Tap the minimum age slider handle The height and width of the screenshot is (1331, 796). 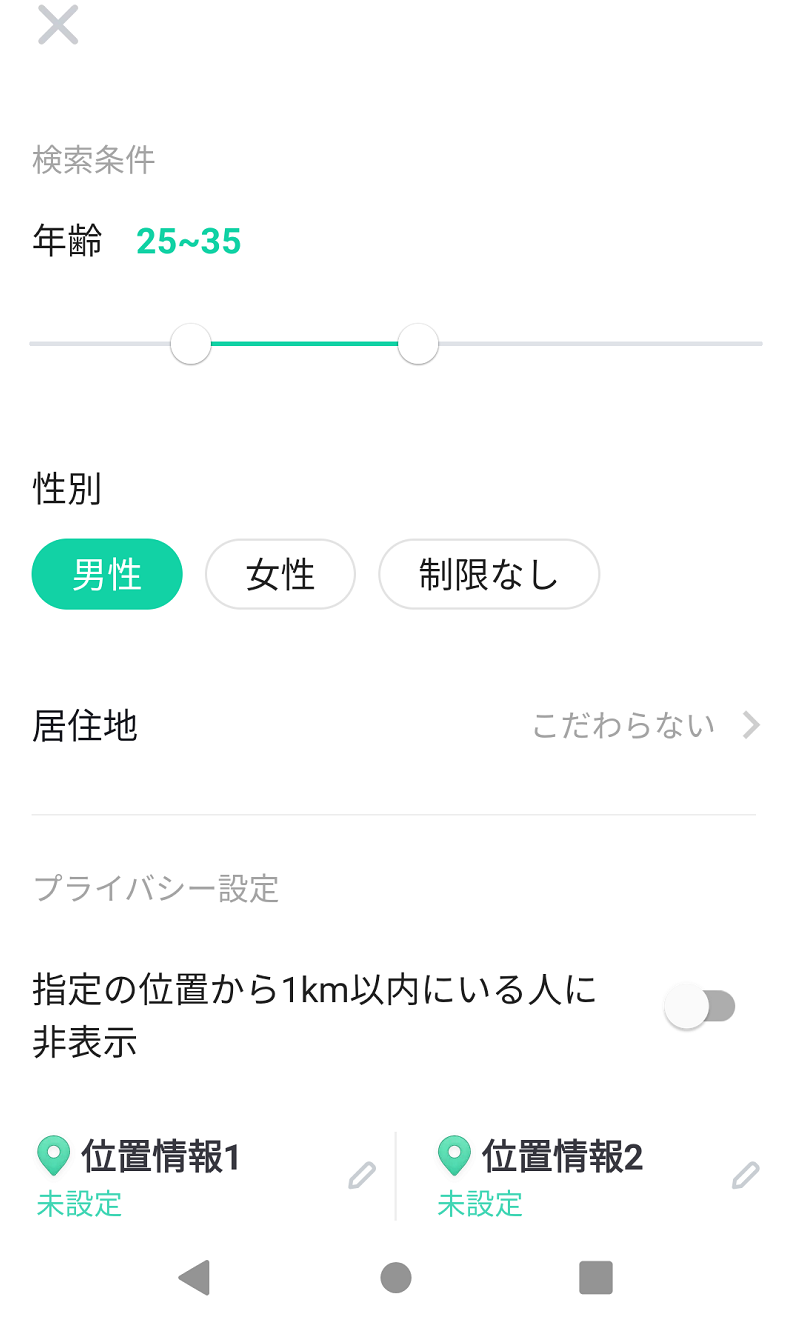coord(191,344)
